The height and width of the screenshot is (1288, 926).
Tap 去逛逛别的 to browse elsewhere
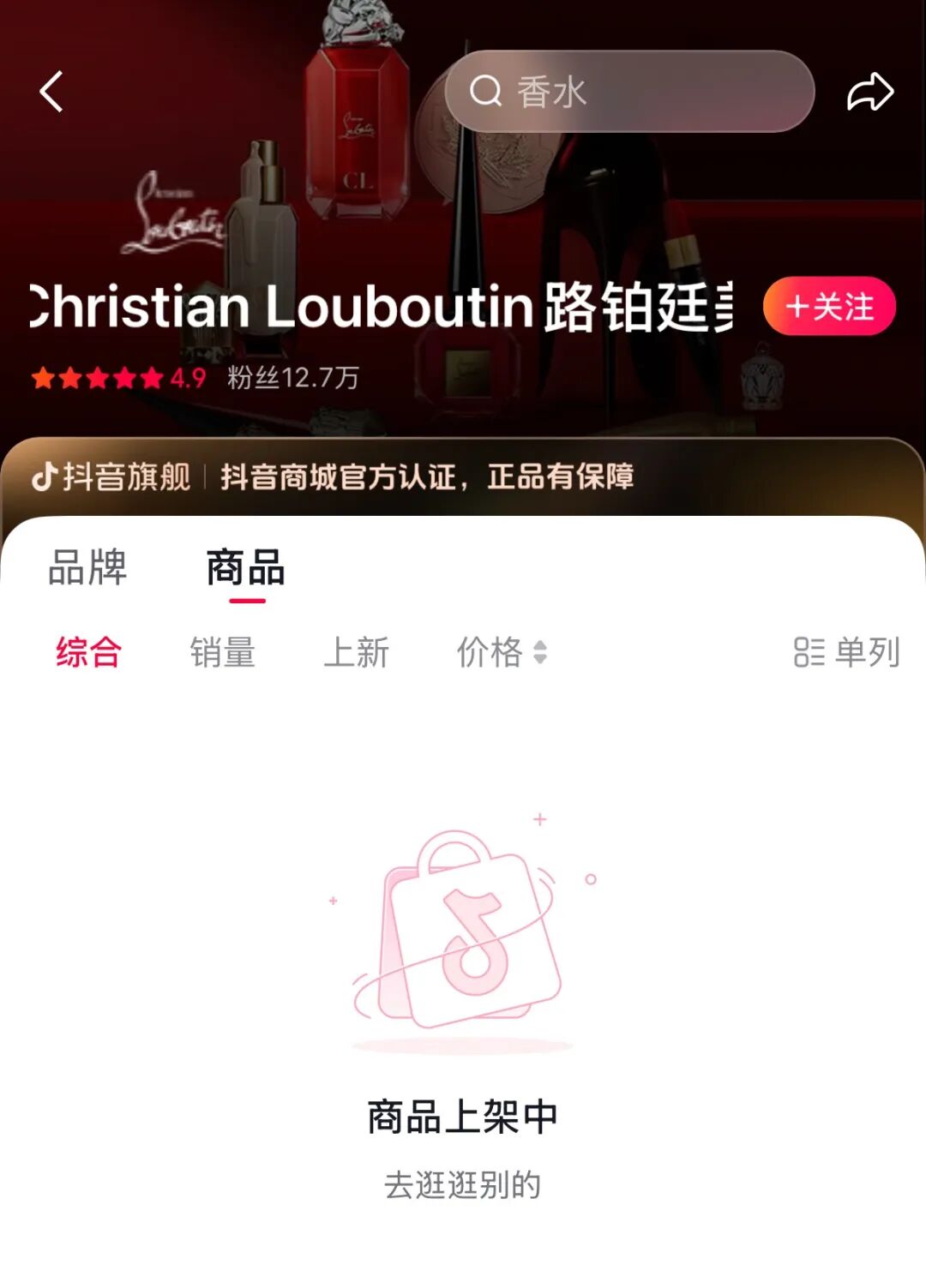click(x=463, y=1185)
